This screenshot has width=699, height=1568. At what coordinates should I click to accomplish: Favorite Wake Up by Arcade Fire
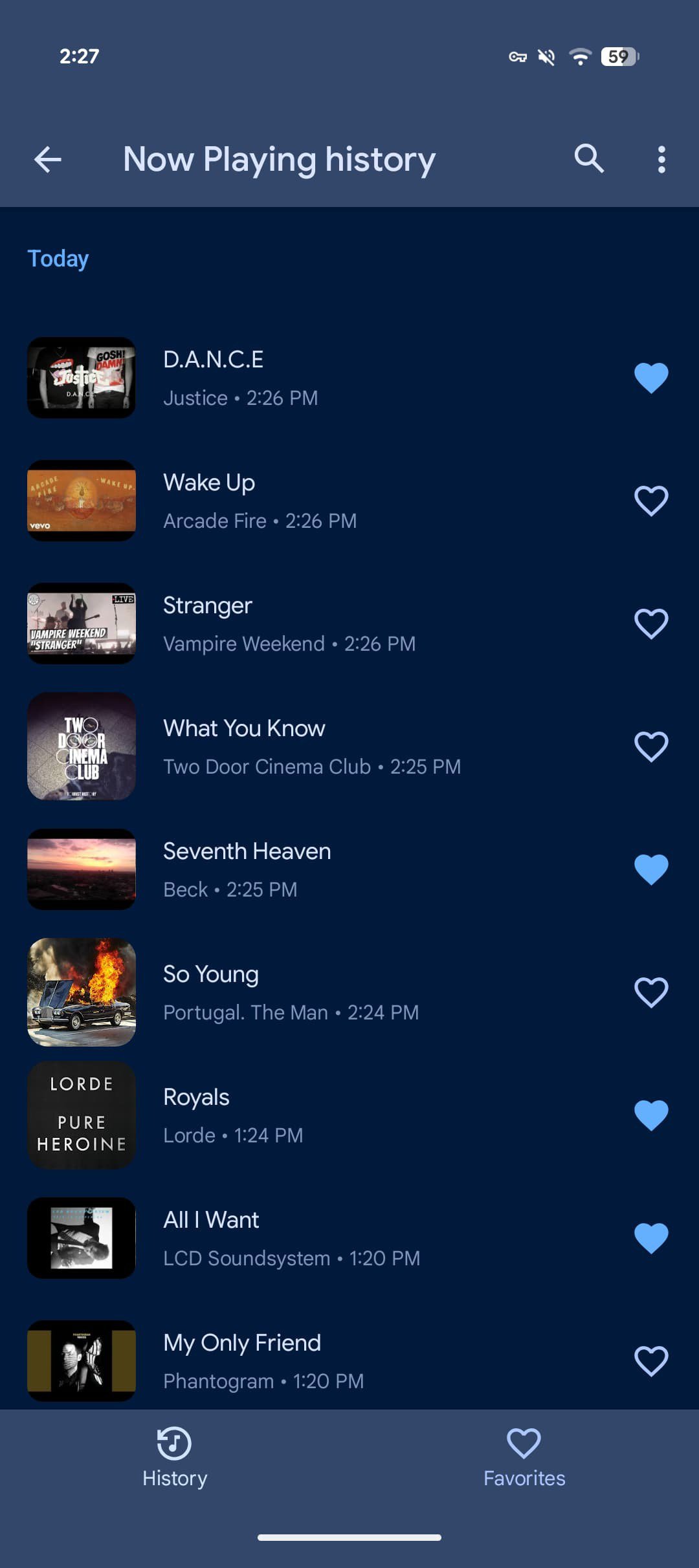[651, 501]
